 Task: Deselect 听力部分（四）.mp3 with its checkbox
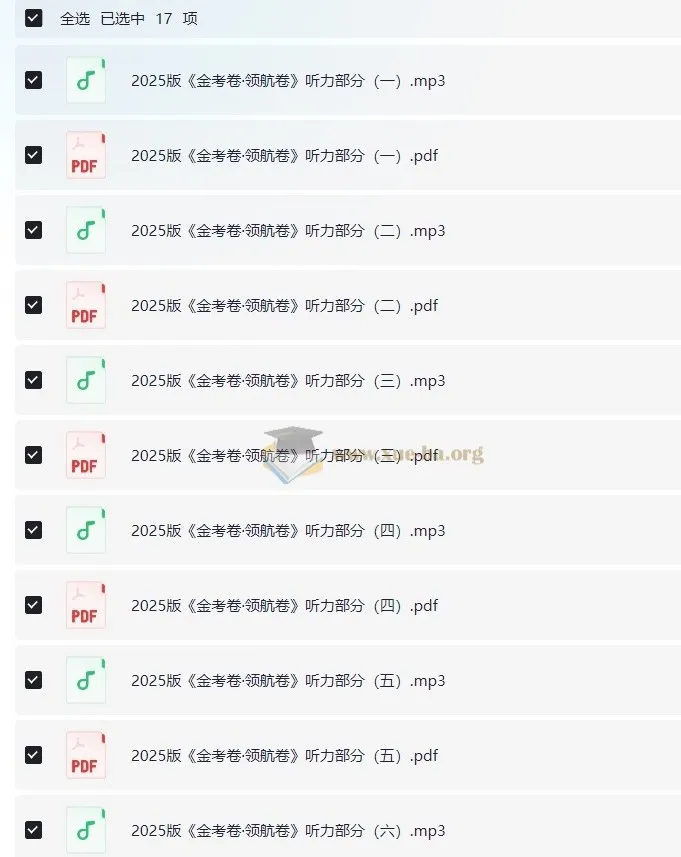pos(34,530)
